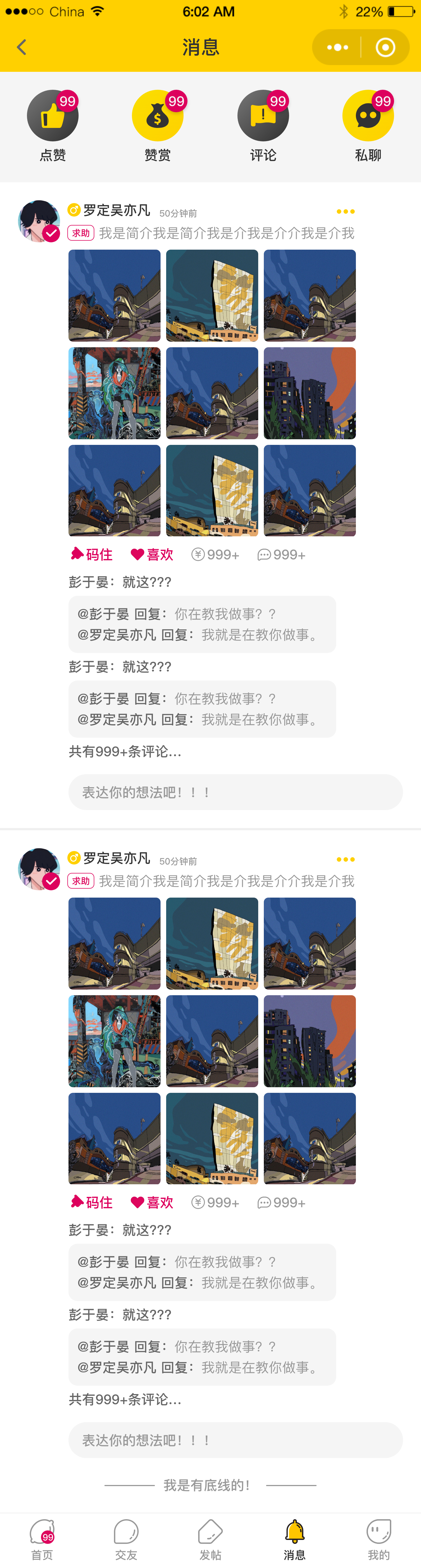
Task: Open the yellow overflow dots on the first post
Action: coord(346,212)
